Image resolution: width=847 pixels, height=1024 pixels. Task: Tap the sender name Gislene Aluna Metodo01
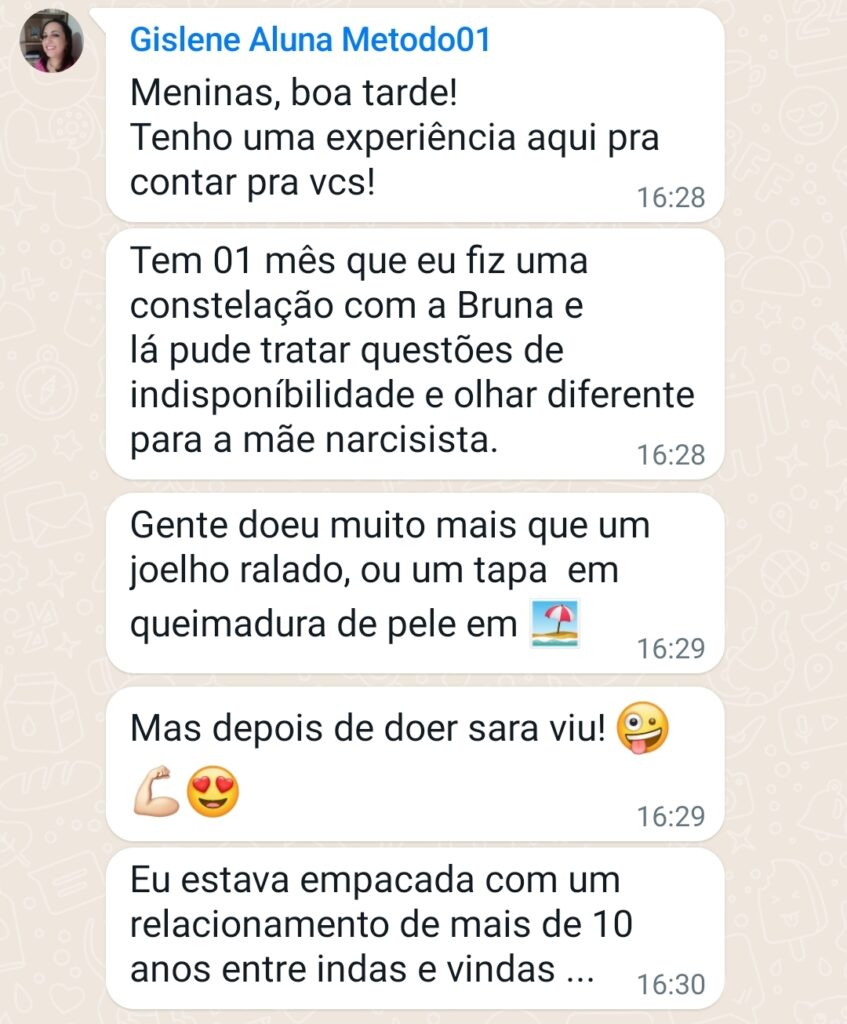[x=310, y=41]
